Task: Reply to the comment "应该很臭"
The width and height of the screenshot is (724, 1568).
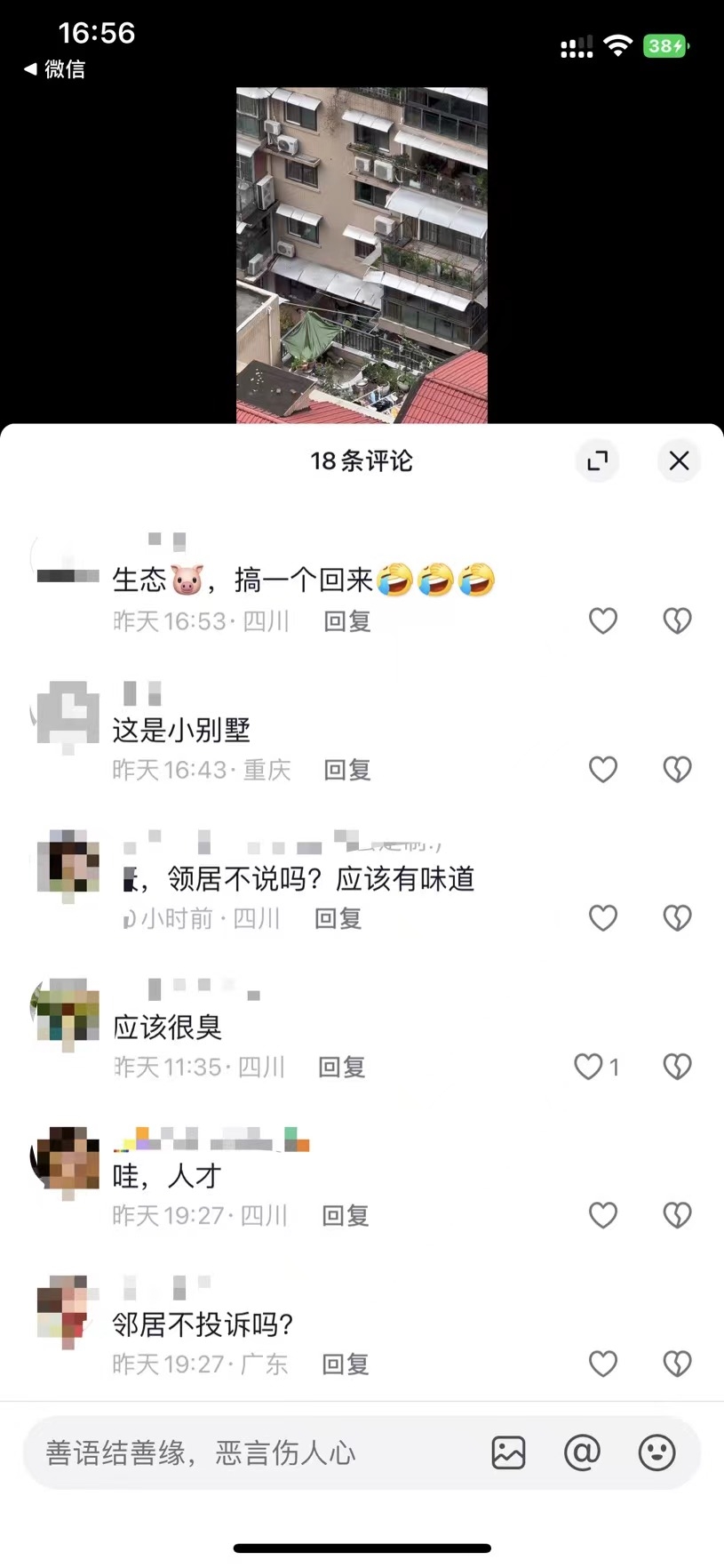Action: tap(342, 1067)
